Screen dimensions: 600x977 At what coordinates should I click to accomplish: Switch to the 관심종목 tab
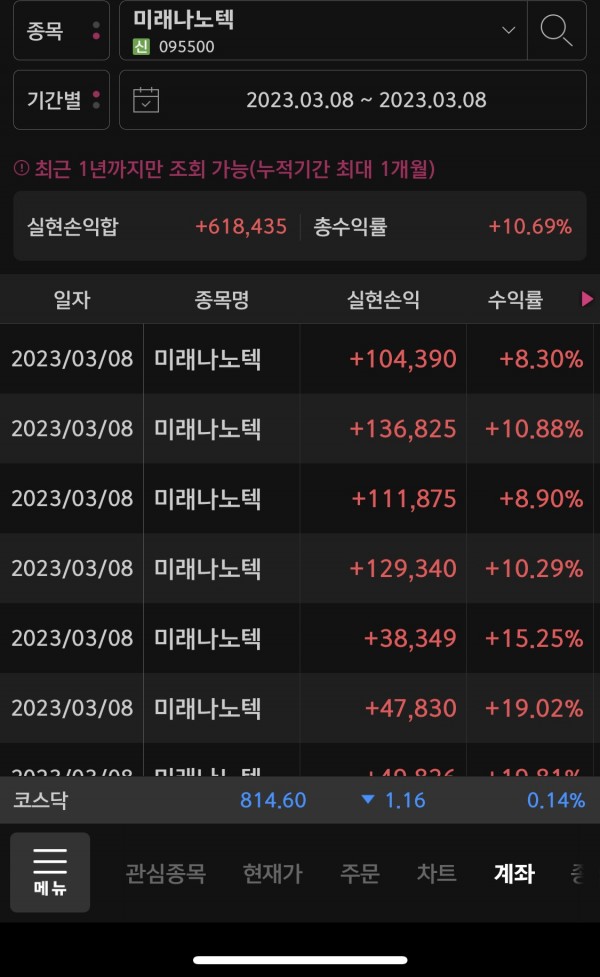point(166,873)
